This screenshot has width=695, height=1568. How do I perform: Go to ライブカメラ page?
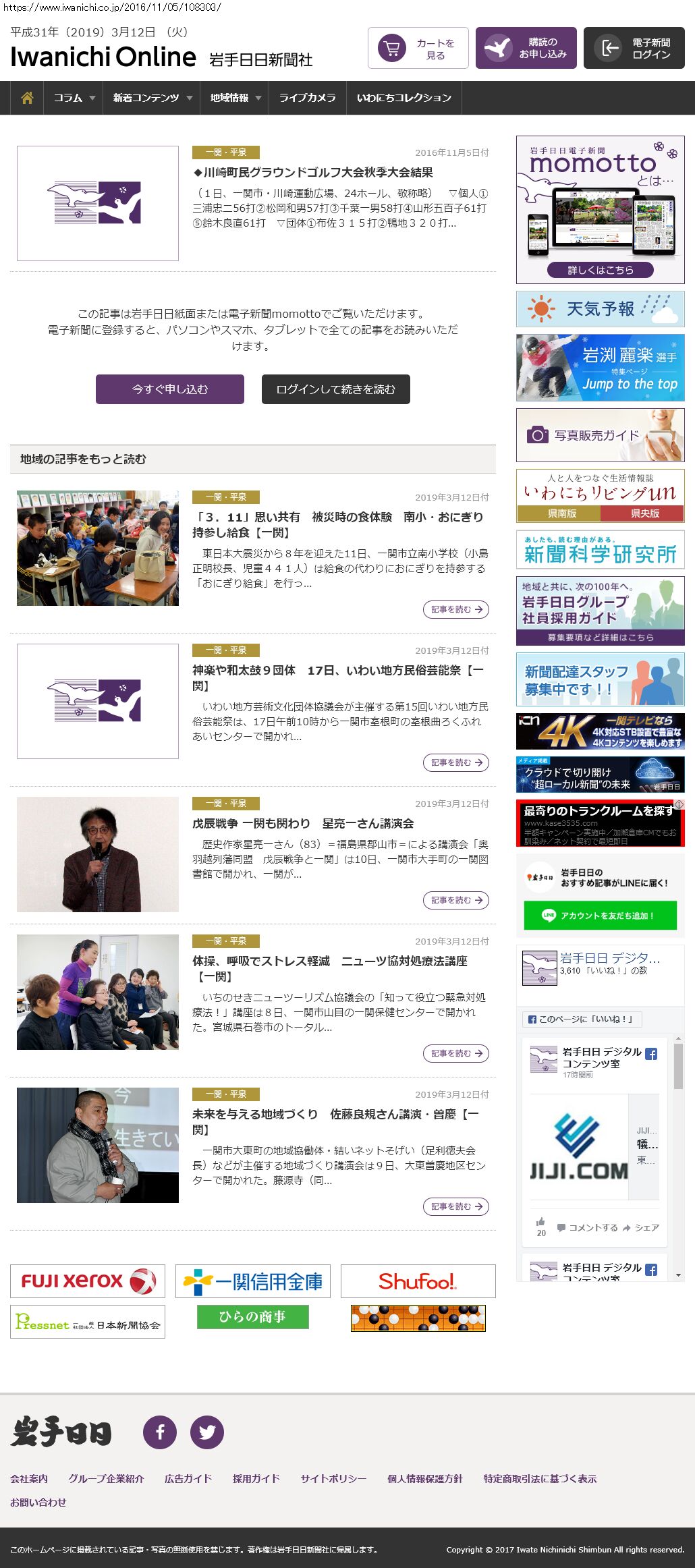tap(307, 98)
